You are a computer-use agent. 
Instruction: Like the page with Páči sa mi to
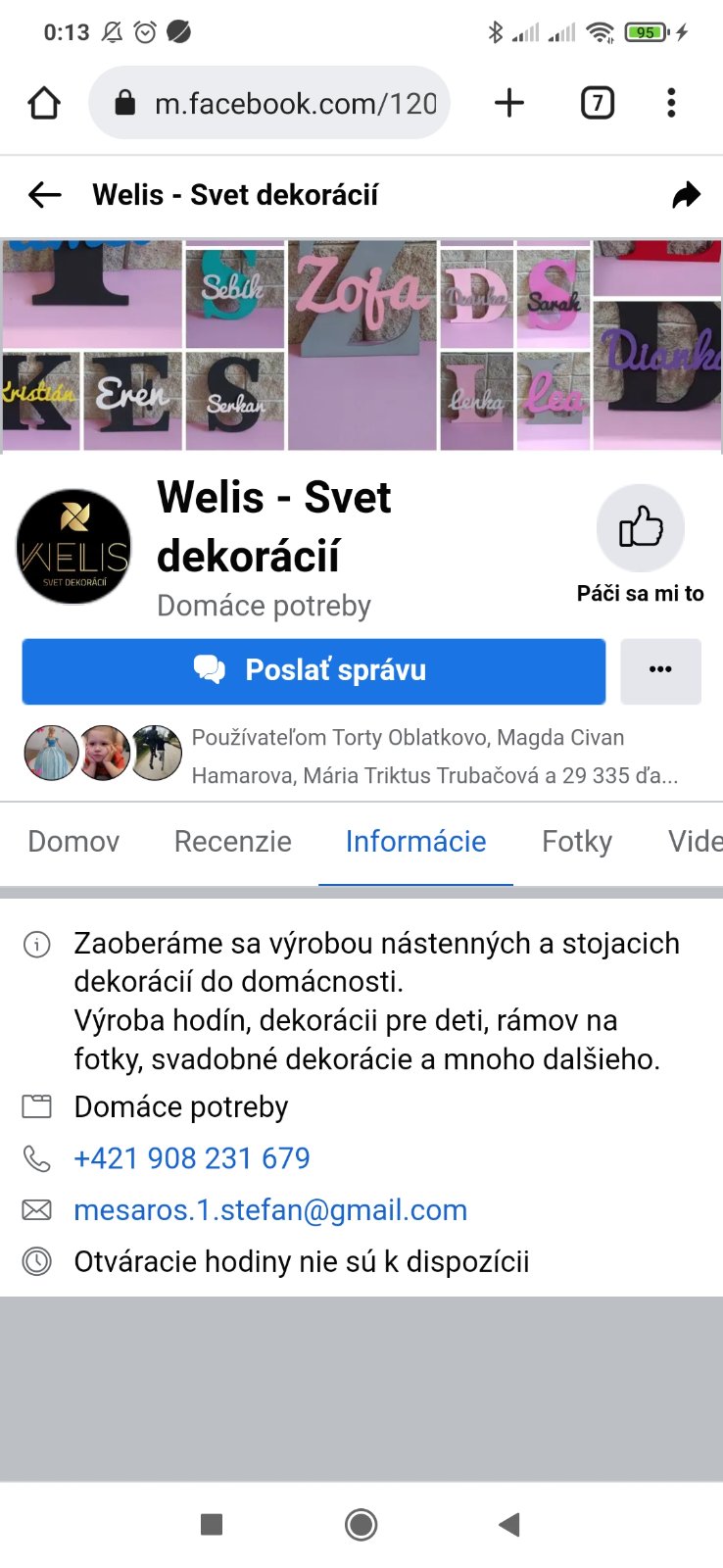(641, 528)
